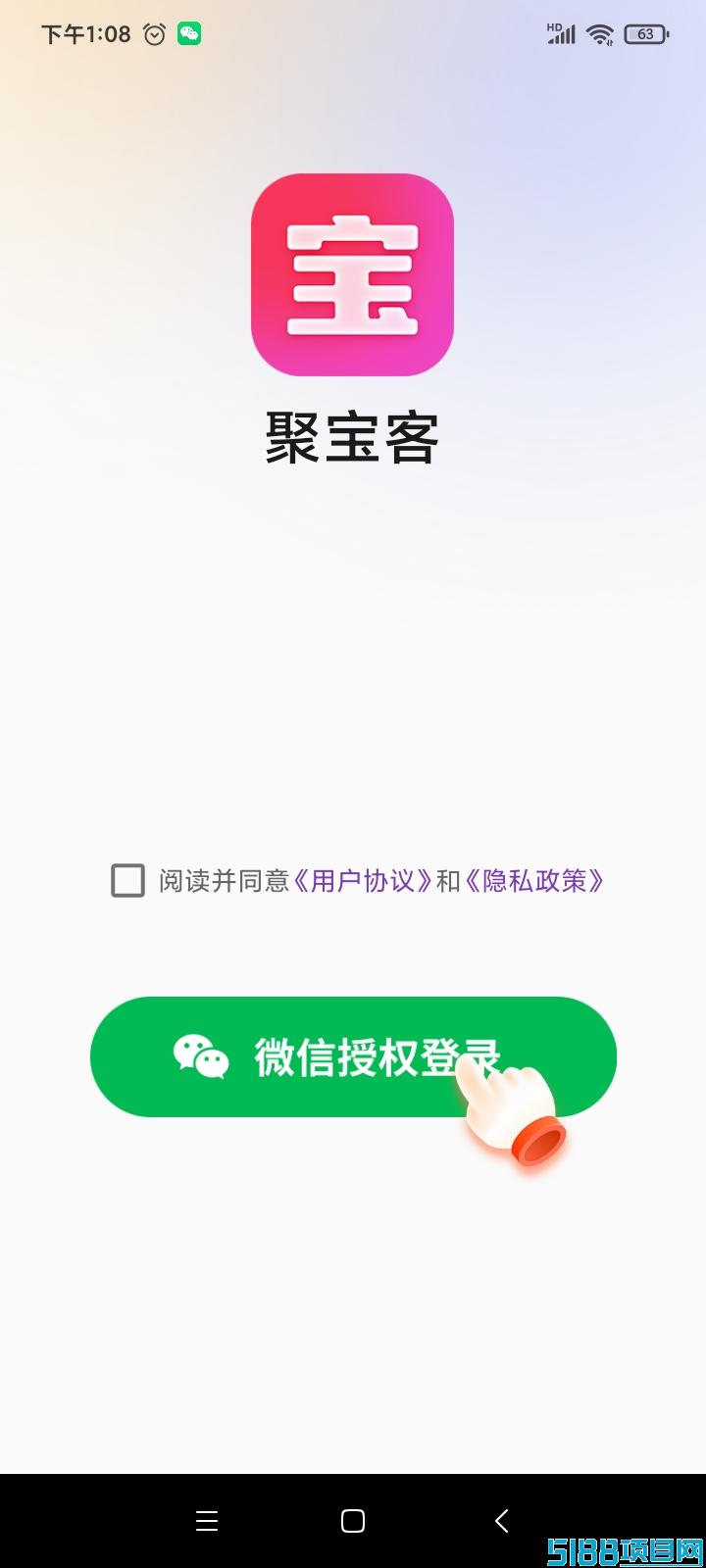The image size is (706, 1568).
Task: Log in with 微信授权登录 button
Action: pos(353,1056)
